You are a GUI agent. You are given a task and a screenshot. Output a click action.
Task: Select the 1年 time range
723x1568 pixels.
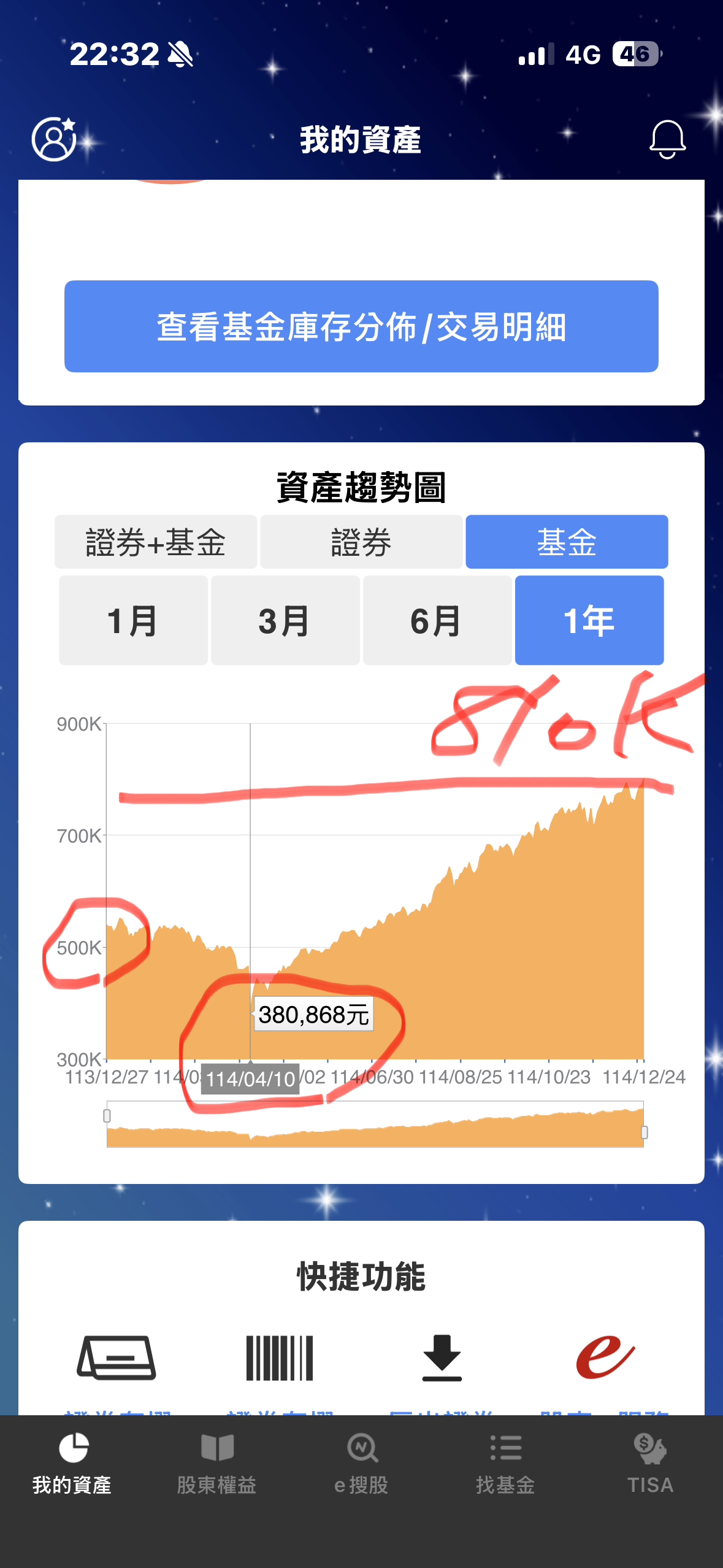click(x=589, y=620)
